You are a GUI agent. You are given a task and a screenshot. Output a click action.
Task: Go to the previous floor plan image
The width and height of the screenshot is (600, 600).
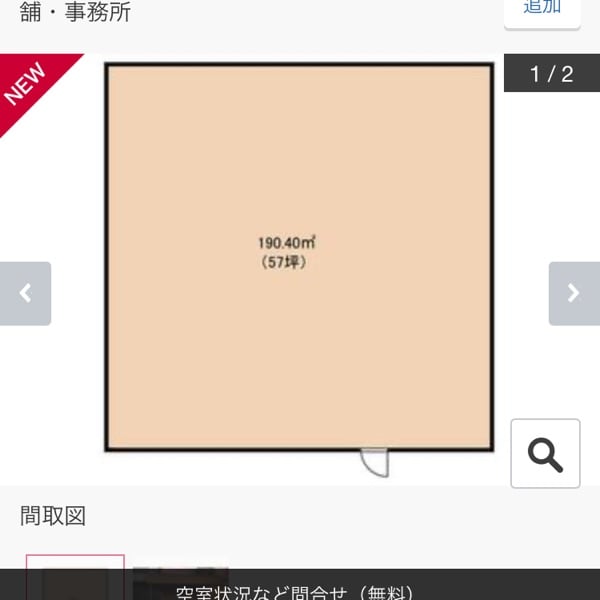click(x=25, y=293)
